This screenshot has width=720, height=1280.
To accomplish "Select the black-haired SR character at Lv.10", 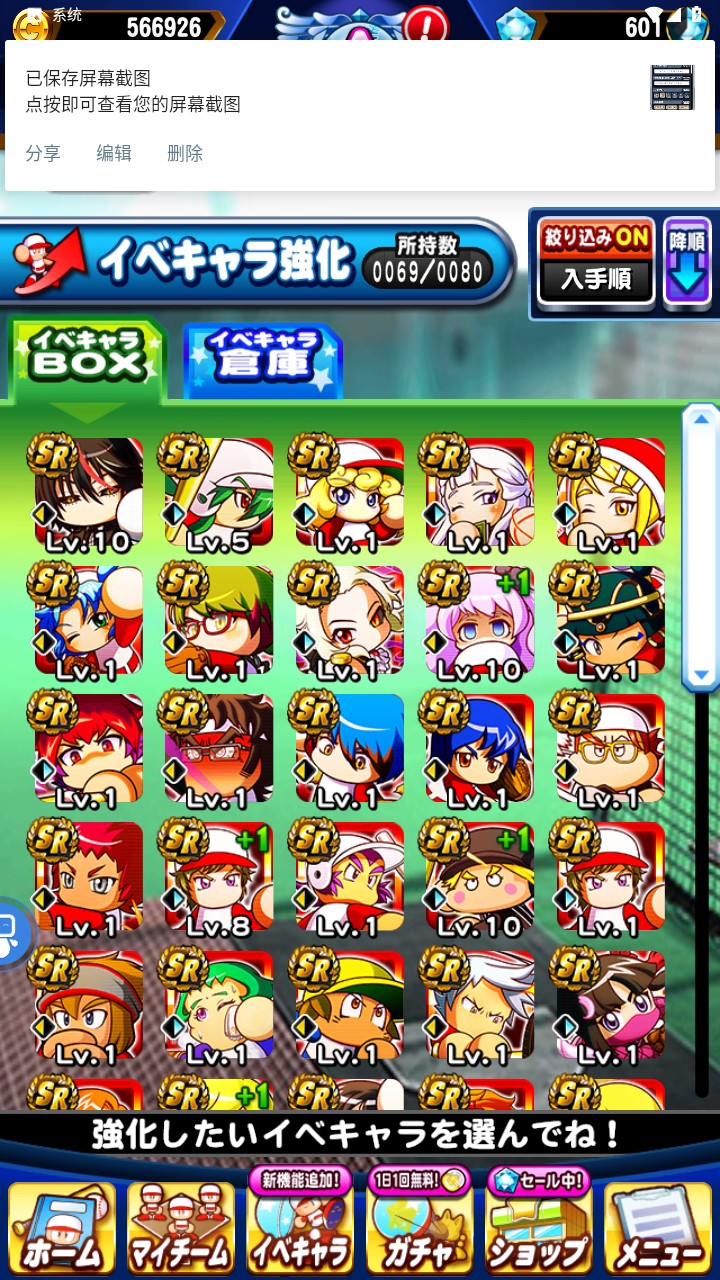I will (86, 494).
